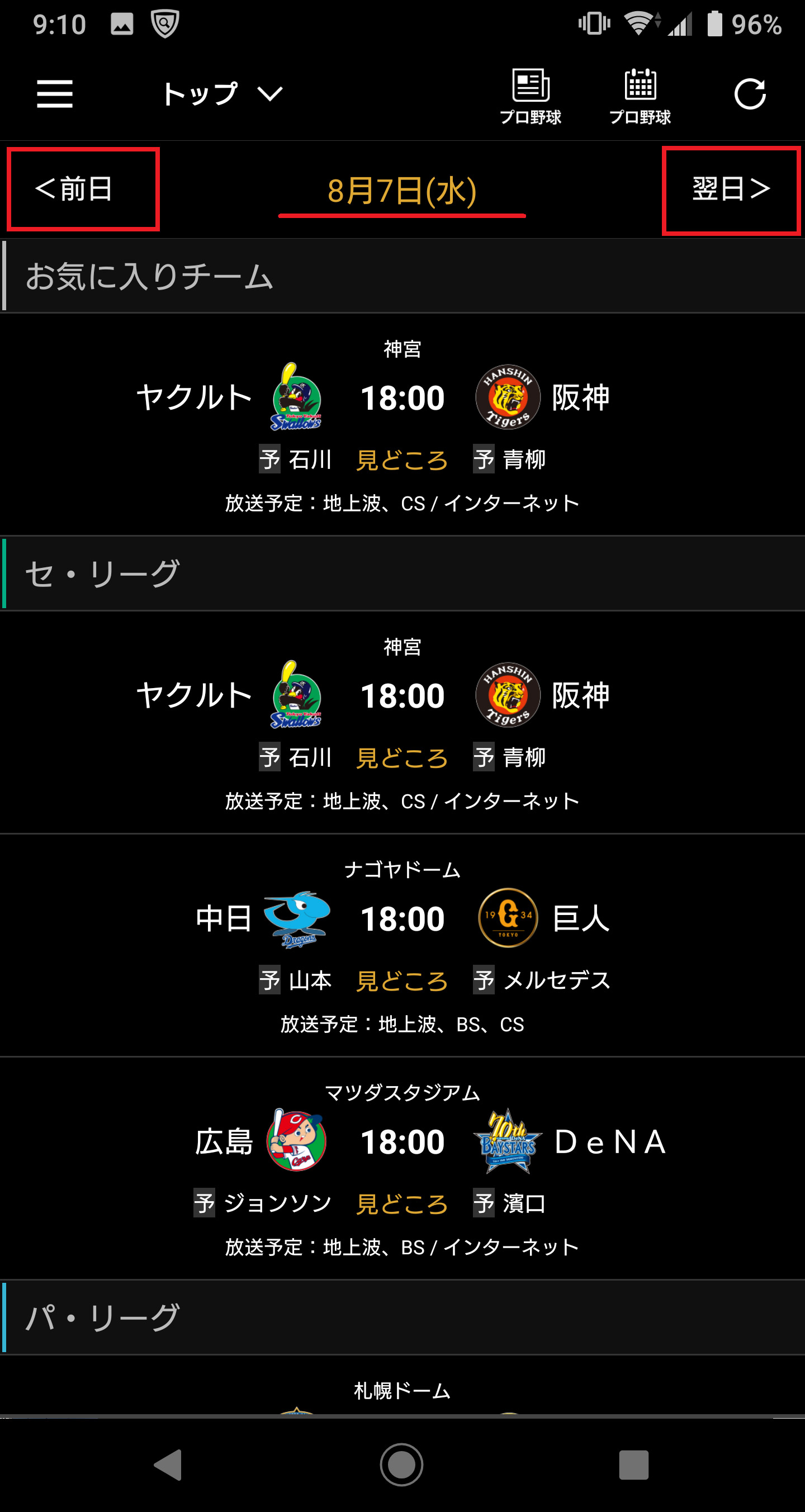The width and height of the screenshot is (805, 1512).
Task: Open the hamburger menu
Action: [x=55, y=94]
